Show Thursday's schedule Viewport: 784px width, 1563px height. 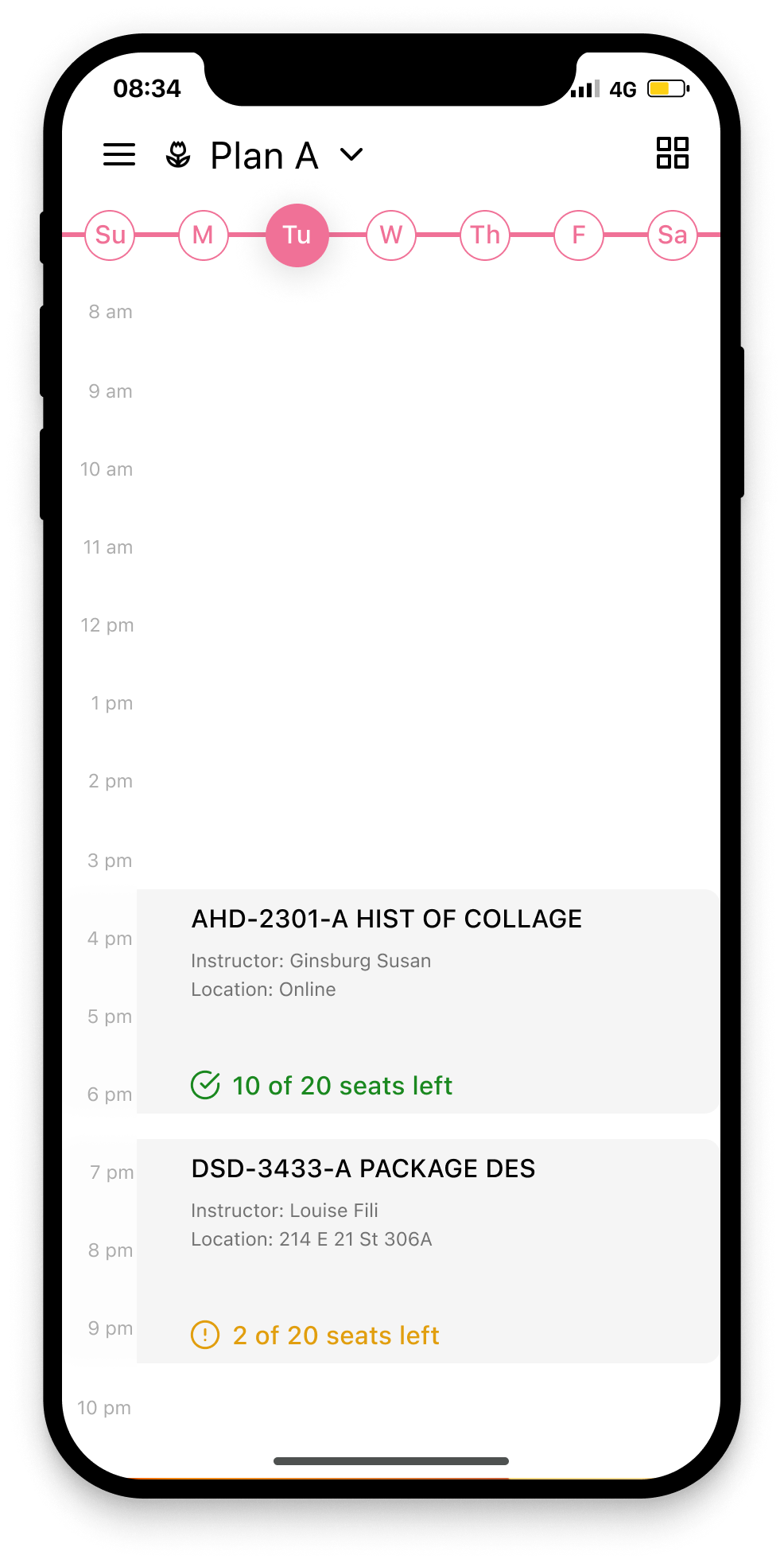click(484, 235)
